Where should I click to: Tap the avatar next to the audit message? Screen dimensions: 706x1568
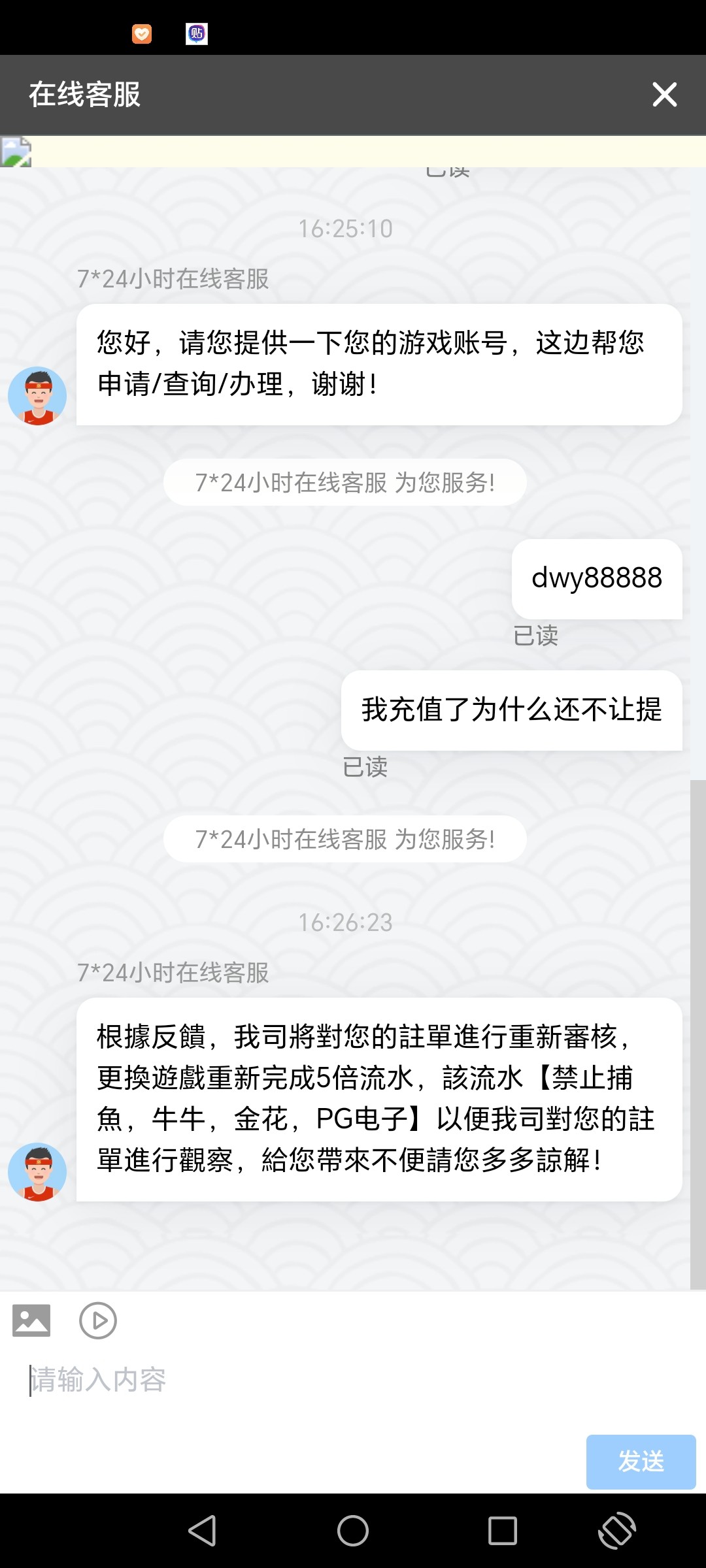pos(37,1171)
